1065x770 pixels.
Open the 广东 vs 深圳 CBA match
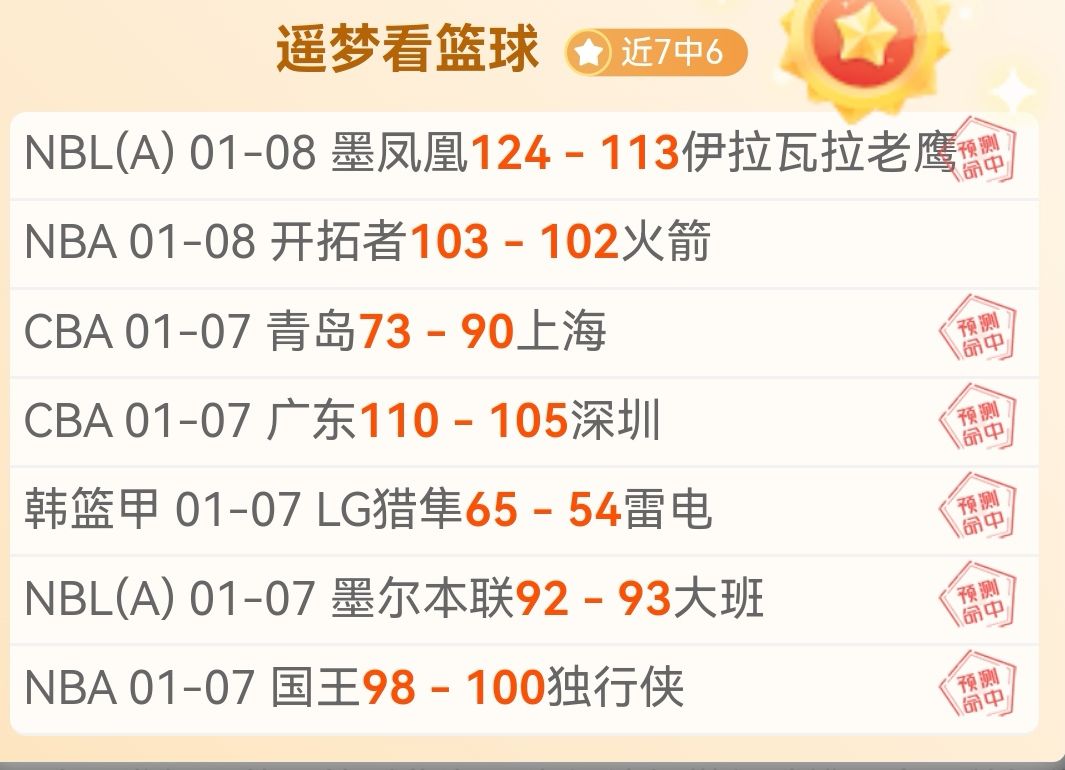[343, 421]
